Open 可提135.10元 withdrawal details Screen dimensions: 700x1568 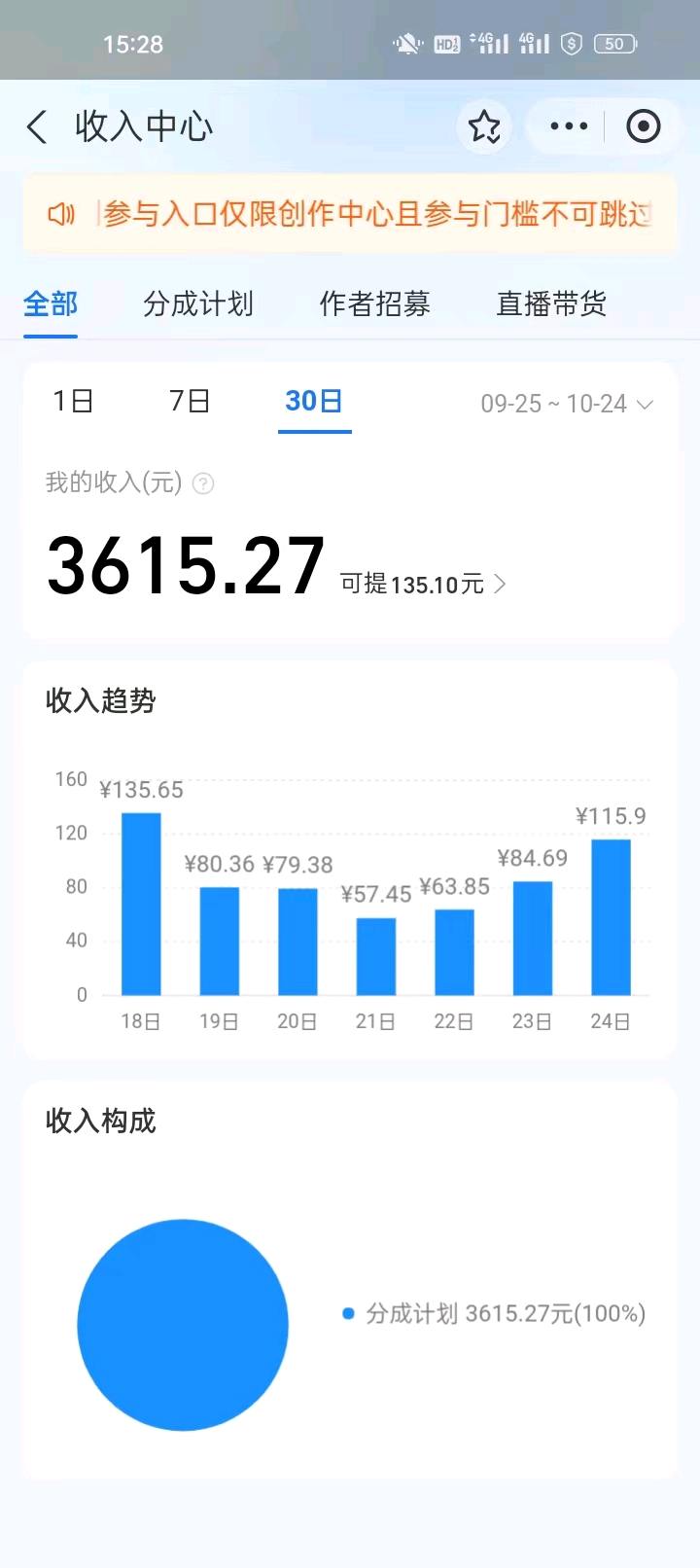(424, 585)
